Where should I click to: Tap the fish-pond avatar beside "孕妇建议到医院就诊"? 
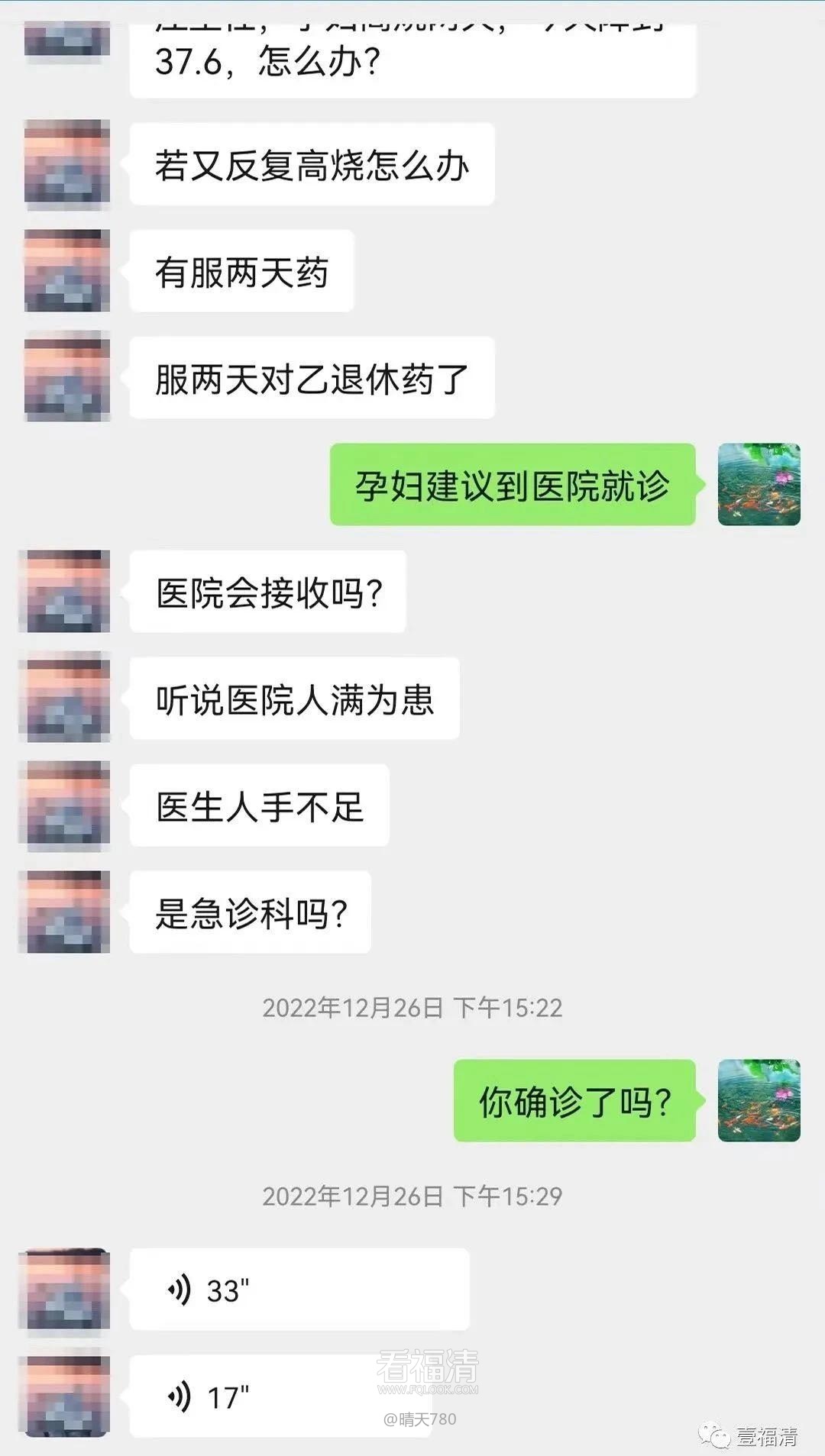759,484
